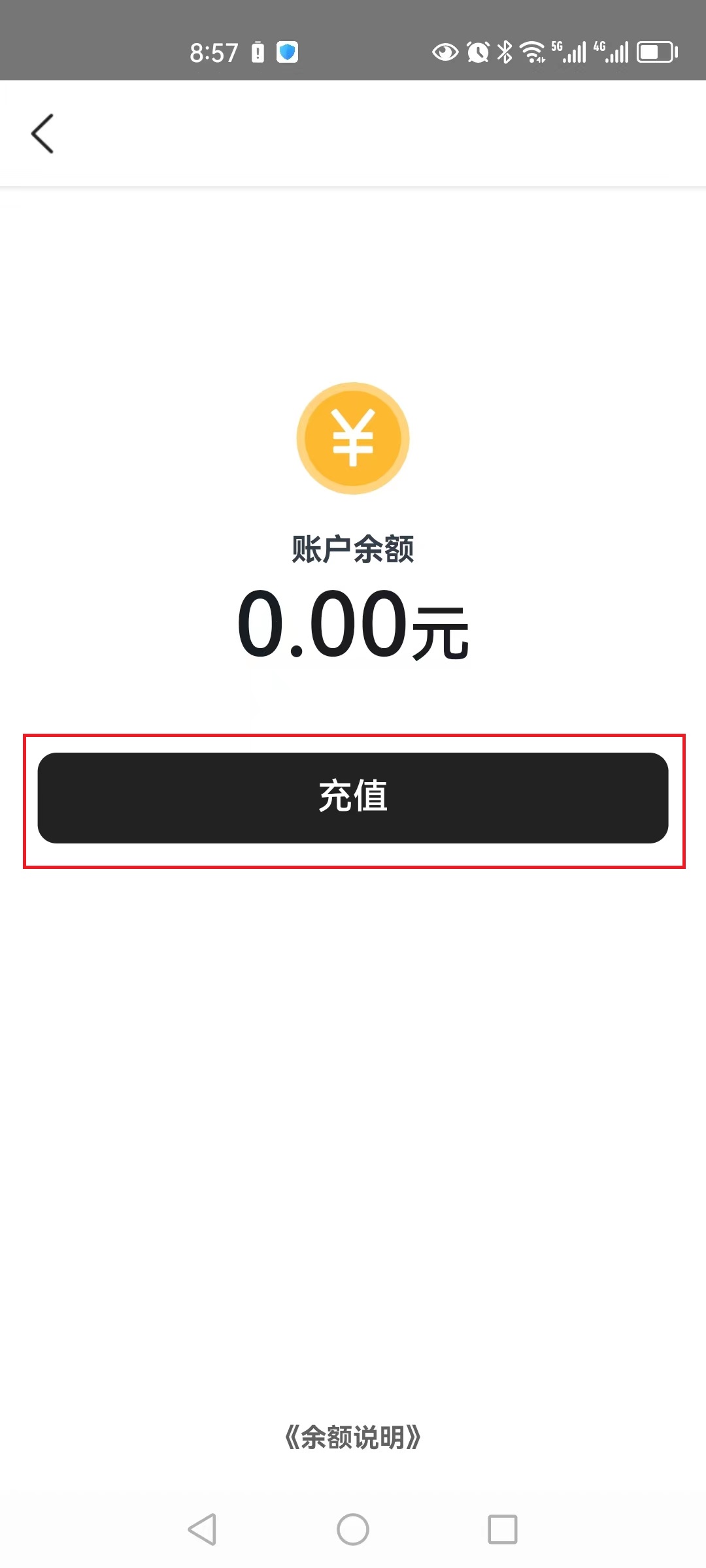This screenshot has height=1568, width=706.
Task: Tap the 充值 recharge button
Action: (x=353, y=798)
